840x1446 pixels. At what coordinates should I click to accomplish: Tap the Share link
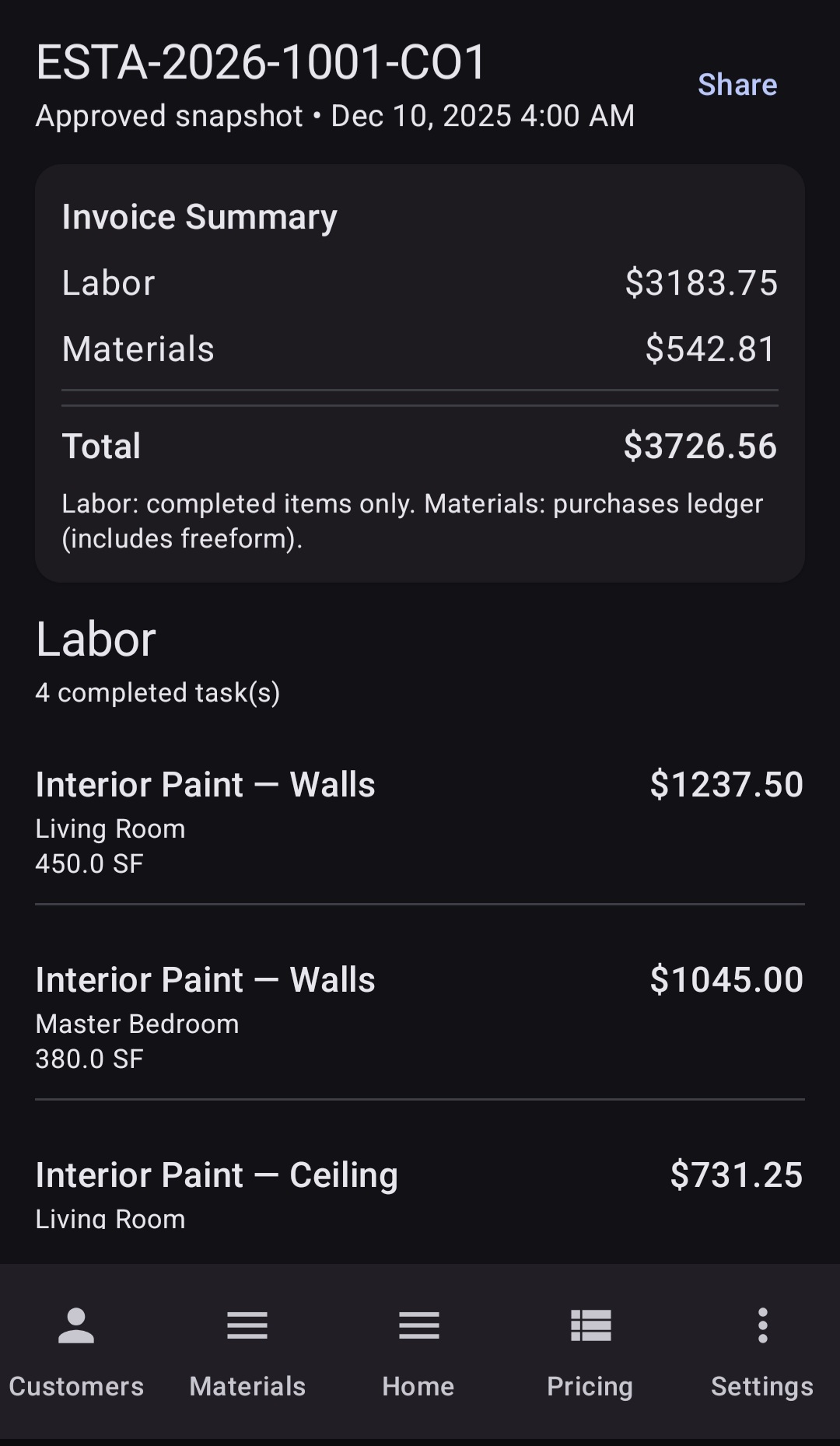pyautogui.click(x=736, y=84)
